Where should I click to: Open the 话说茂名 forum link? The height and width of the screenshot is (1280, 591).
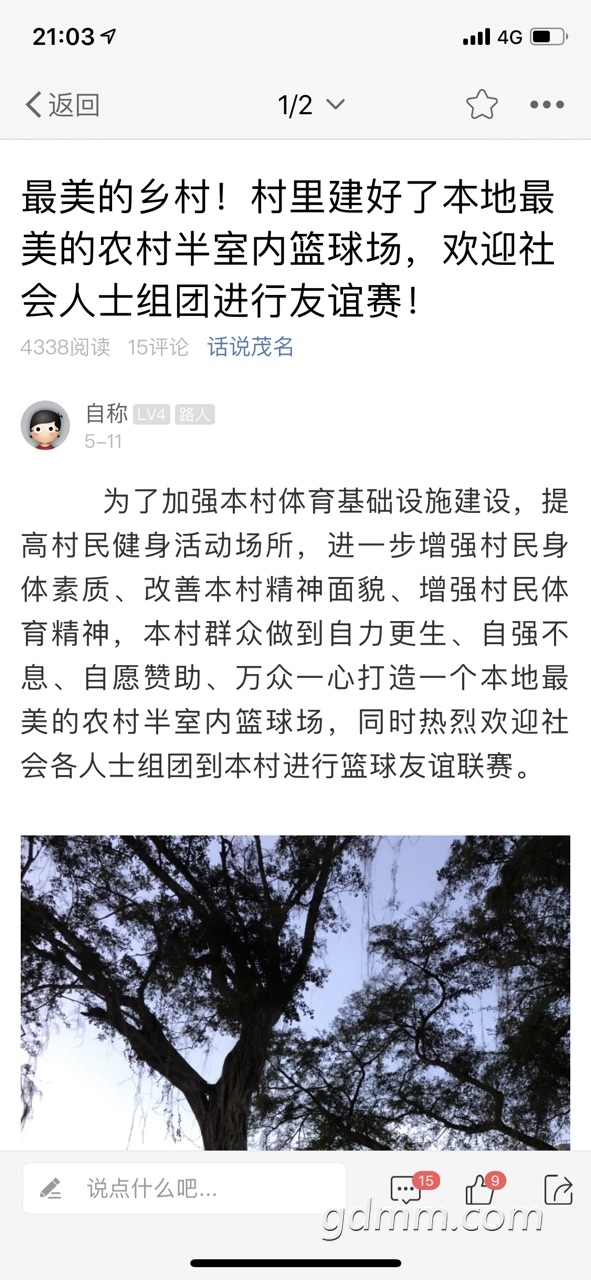251,347
